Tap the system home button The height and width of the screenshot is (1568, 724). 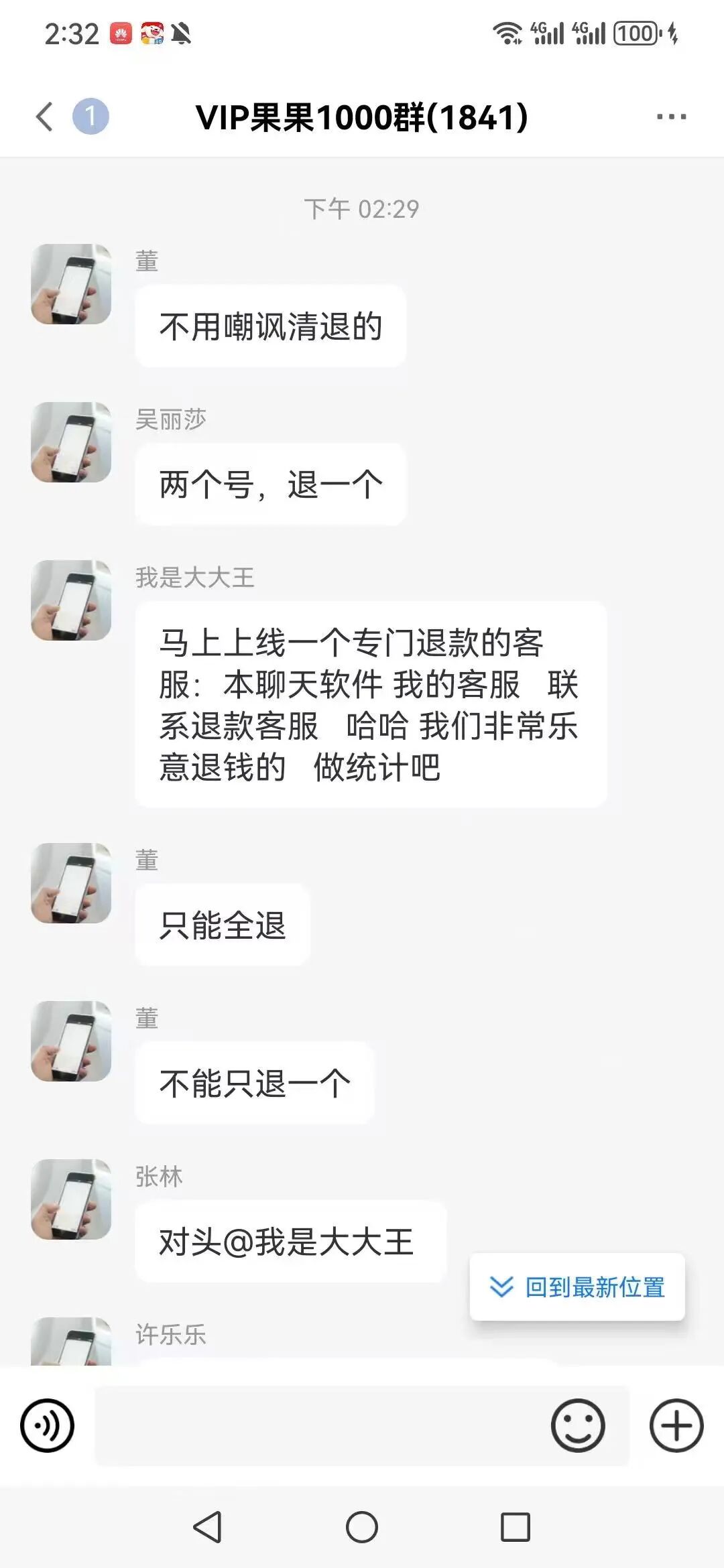[362, 1527]
